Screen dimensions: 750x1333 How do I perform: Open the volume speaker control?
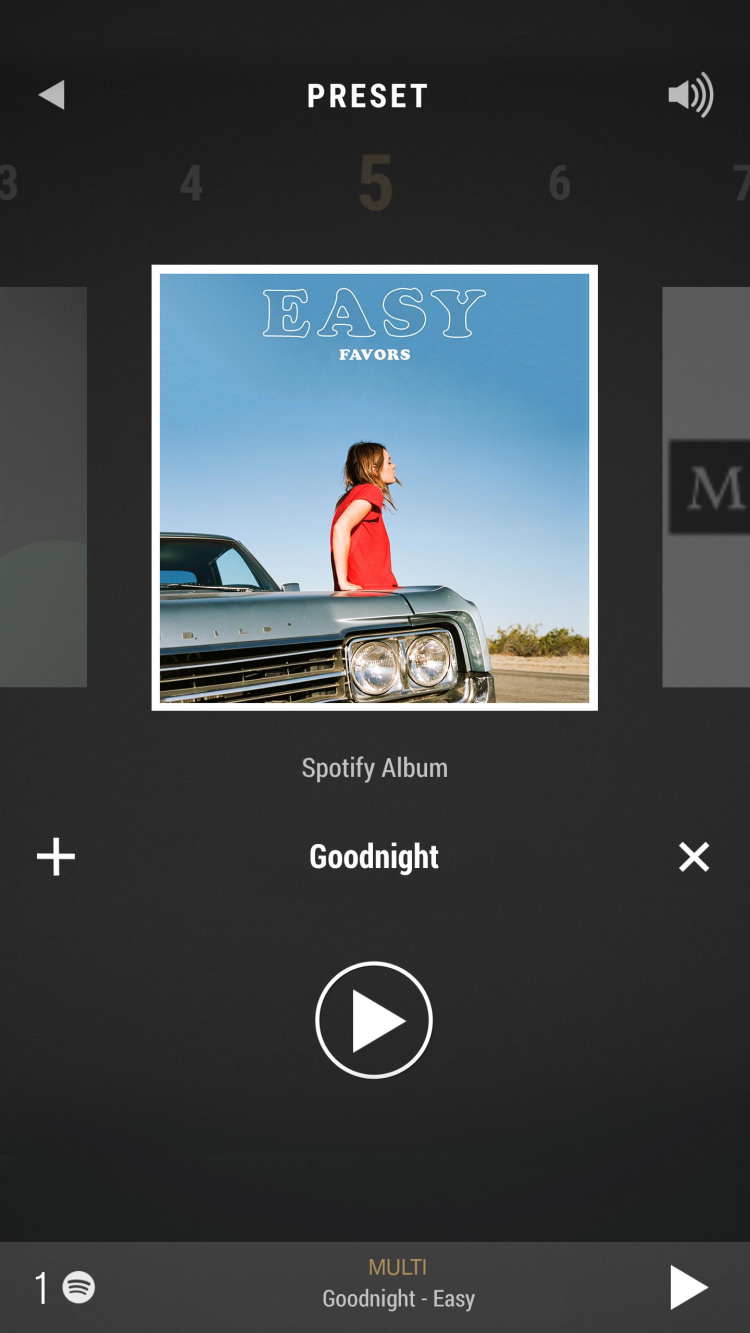tap(690, 95)
